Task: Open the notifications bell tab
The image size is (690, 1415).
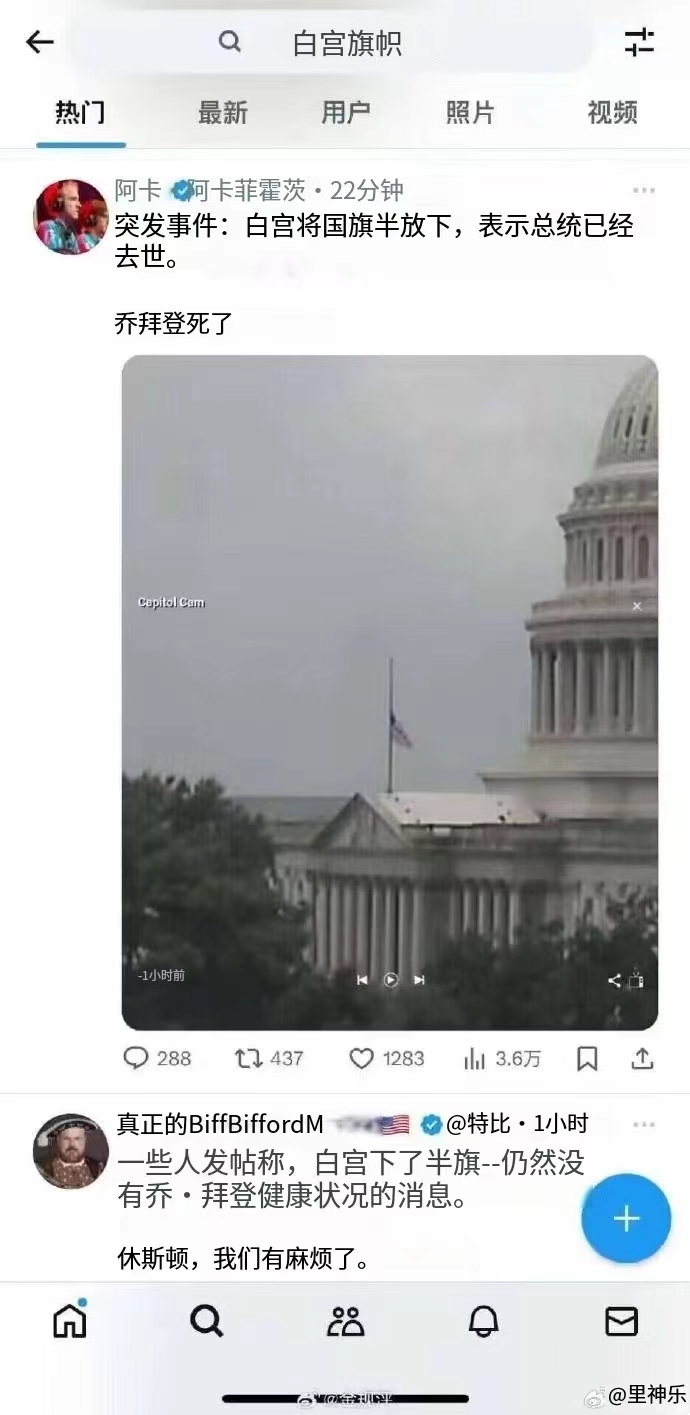Action: pos(483,1322)
